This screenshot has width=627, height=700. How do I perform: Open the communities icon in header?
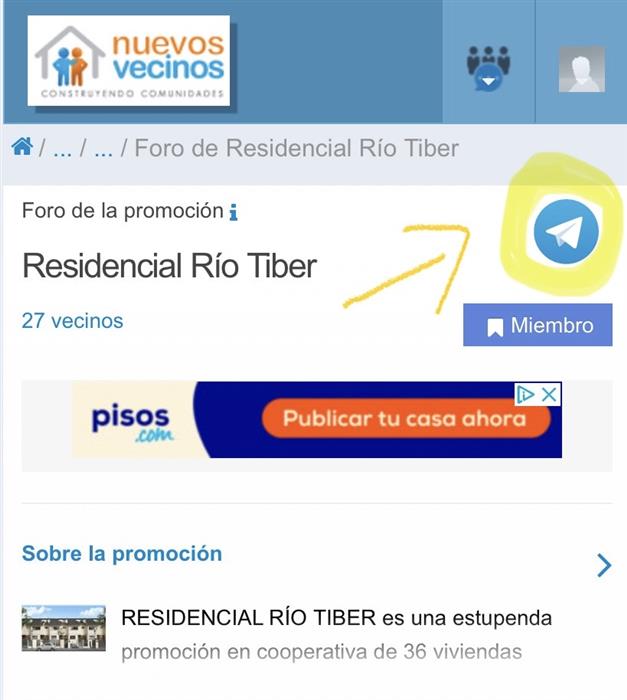(488, 67)
